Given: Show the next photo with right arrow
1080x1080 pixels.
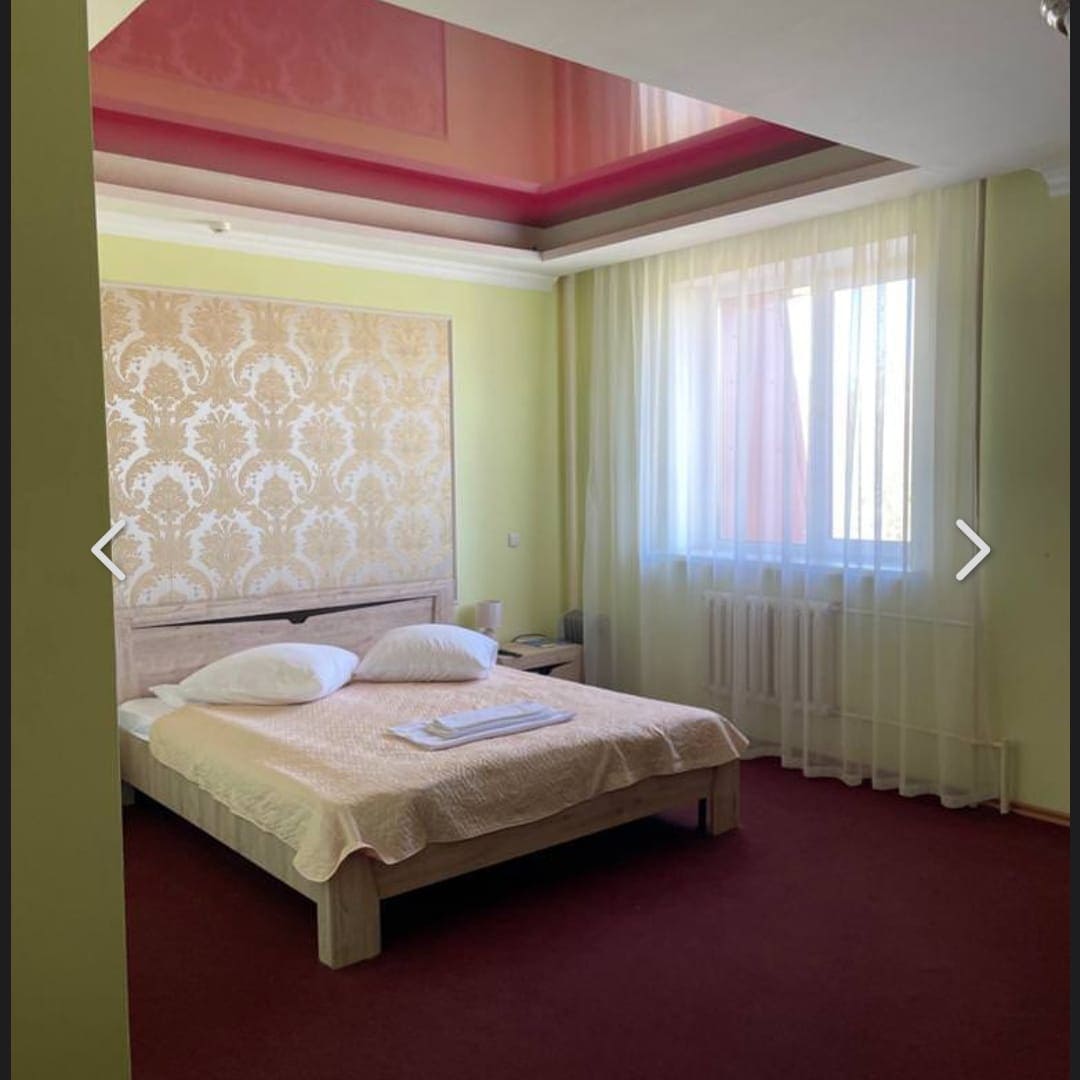Looking at the screenshot, I should point(971,549).
